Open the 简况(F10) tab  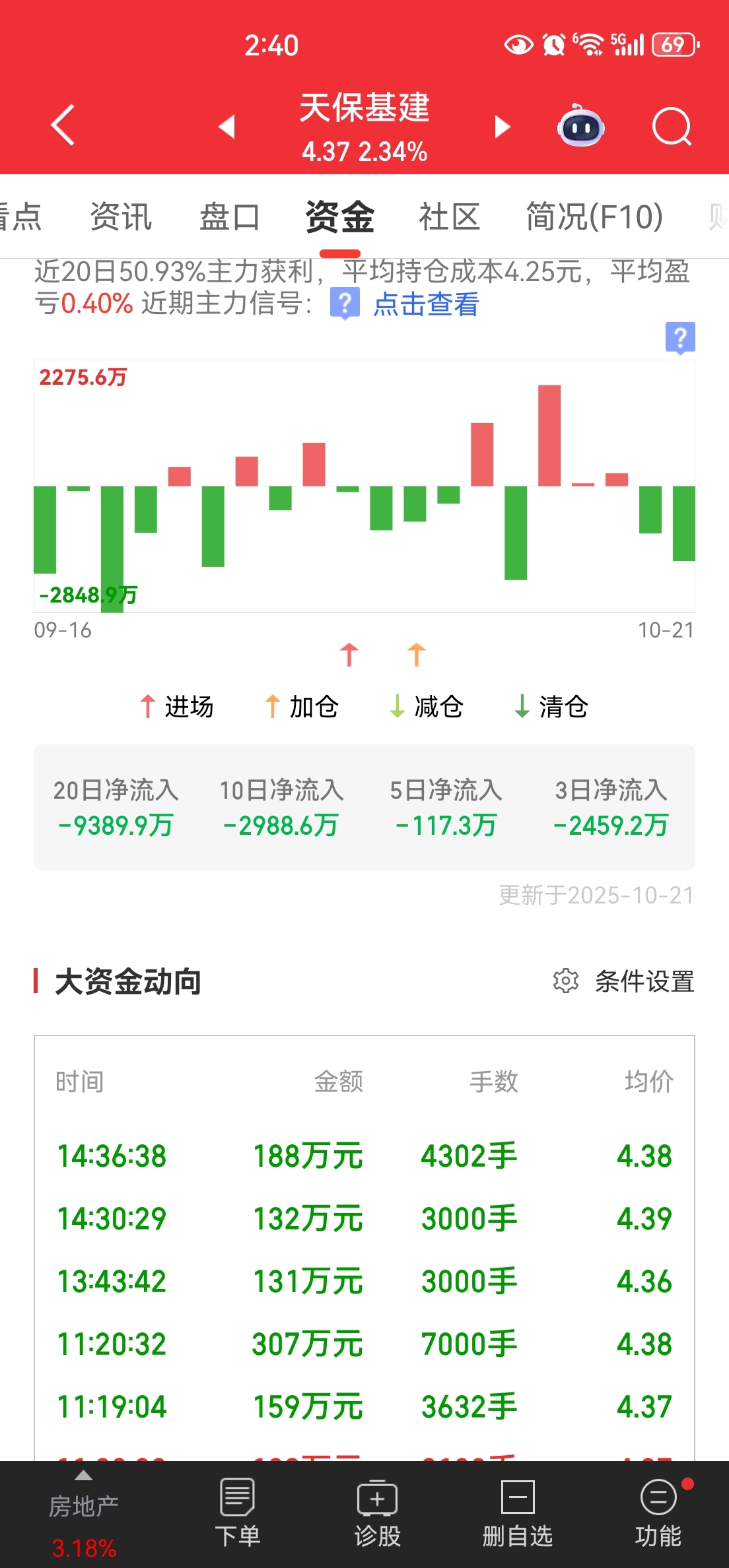click(594, 217)
